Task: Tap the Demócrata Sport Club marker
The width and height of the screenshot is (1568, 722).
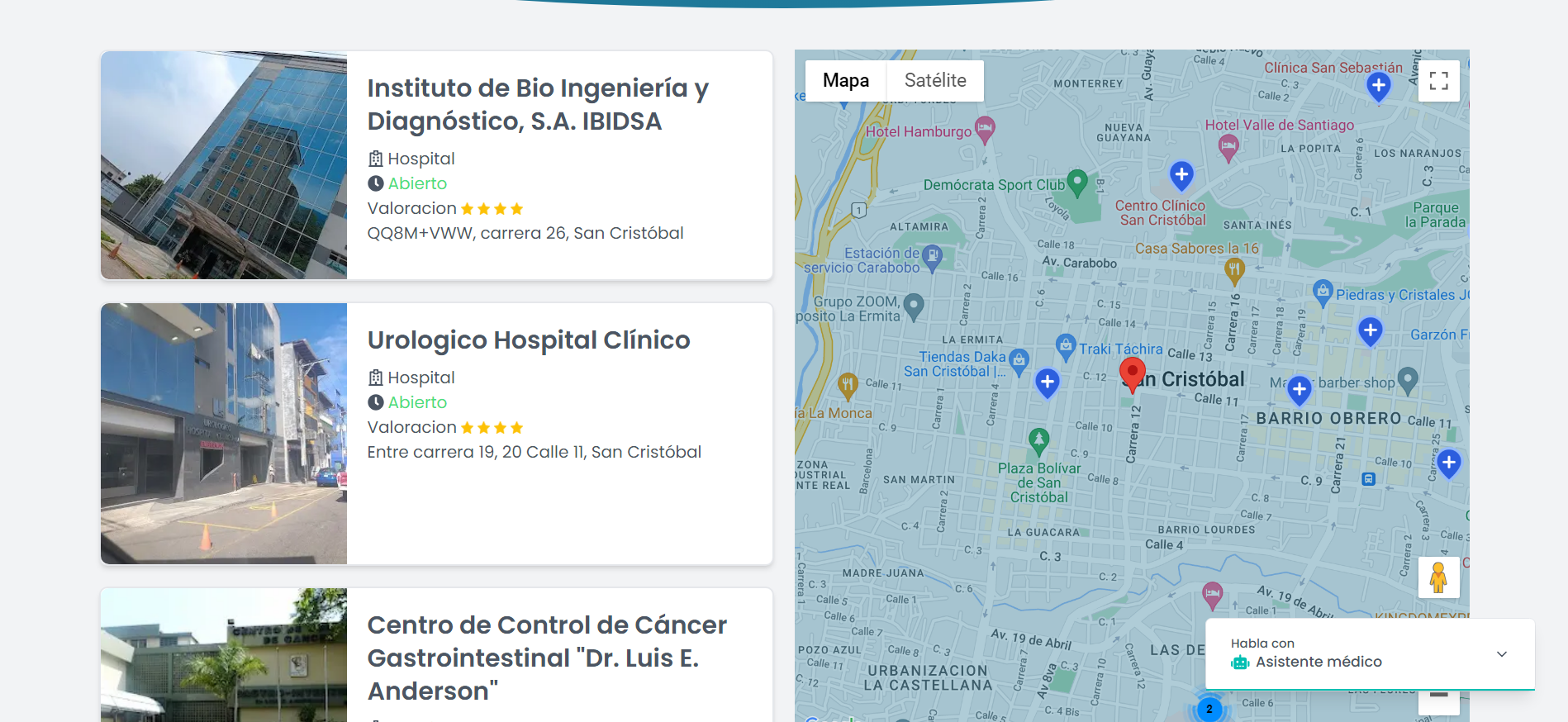Action: tap(1076, 181)
